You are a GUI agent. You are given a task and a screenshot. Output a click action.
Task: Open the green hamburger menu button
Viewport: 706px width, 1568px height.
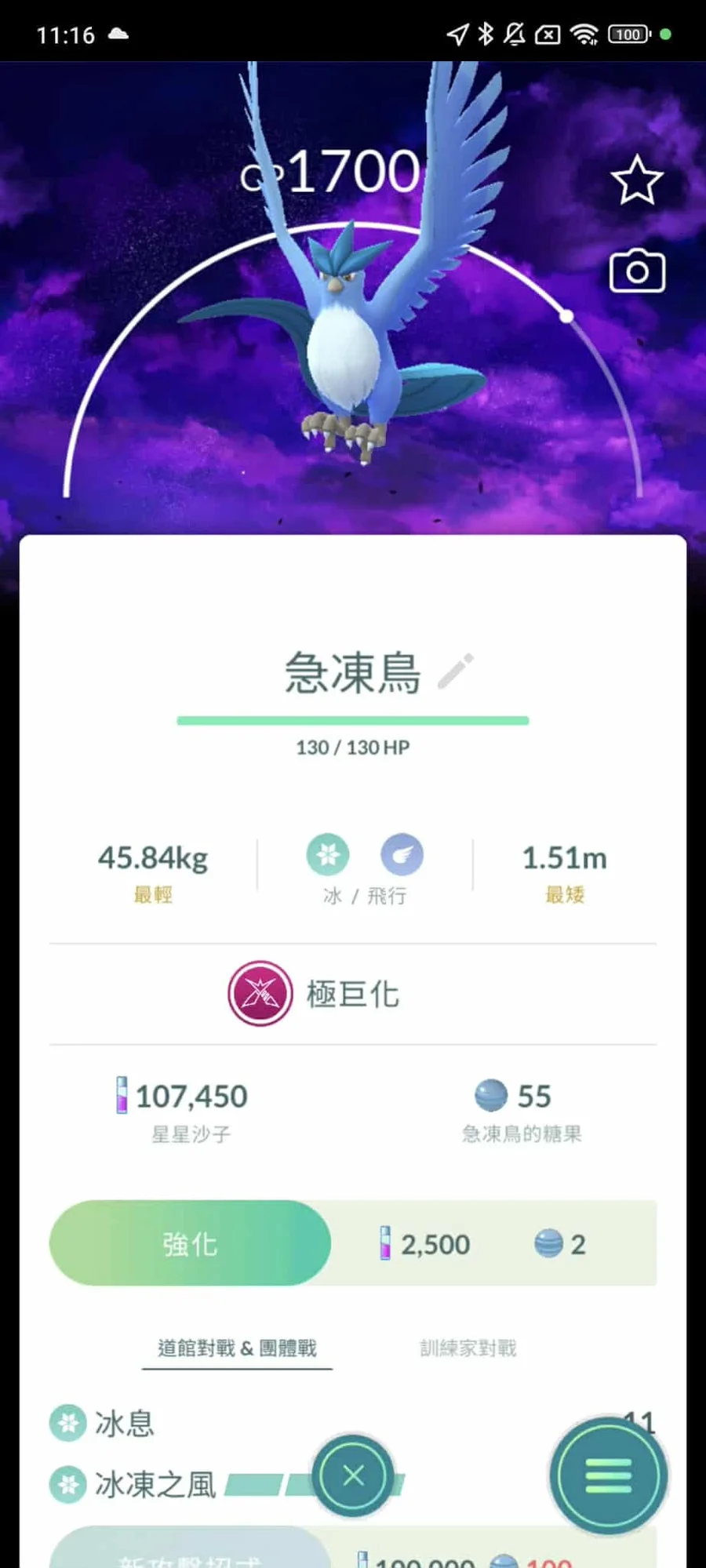point(608,1475)
